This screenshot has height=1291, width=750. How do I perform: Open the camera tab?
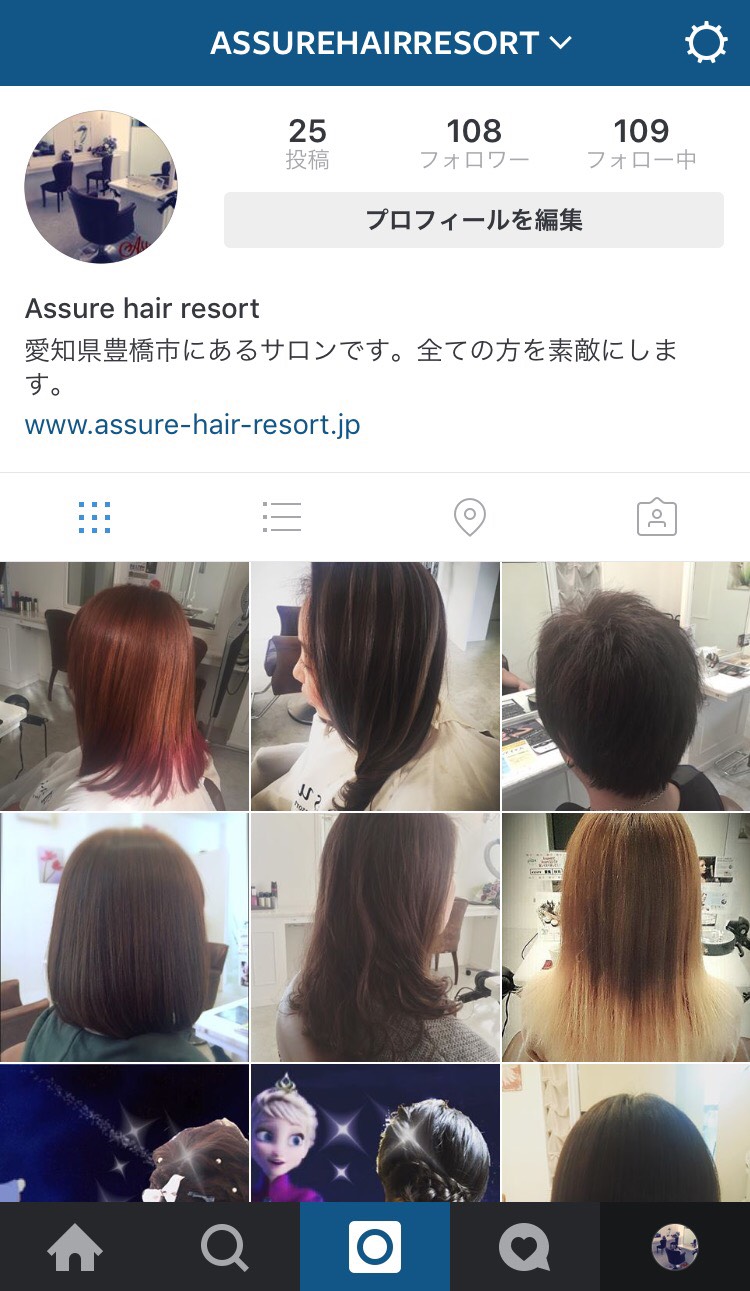(375, 1247)
